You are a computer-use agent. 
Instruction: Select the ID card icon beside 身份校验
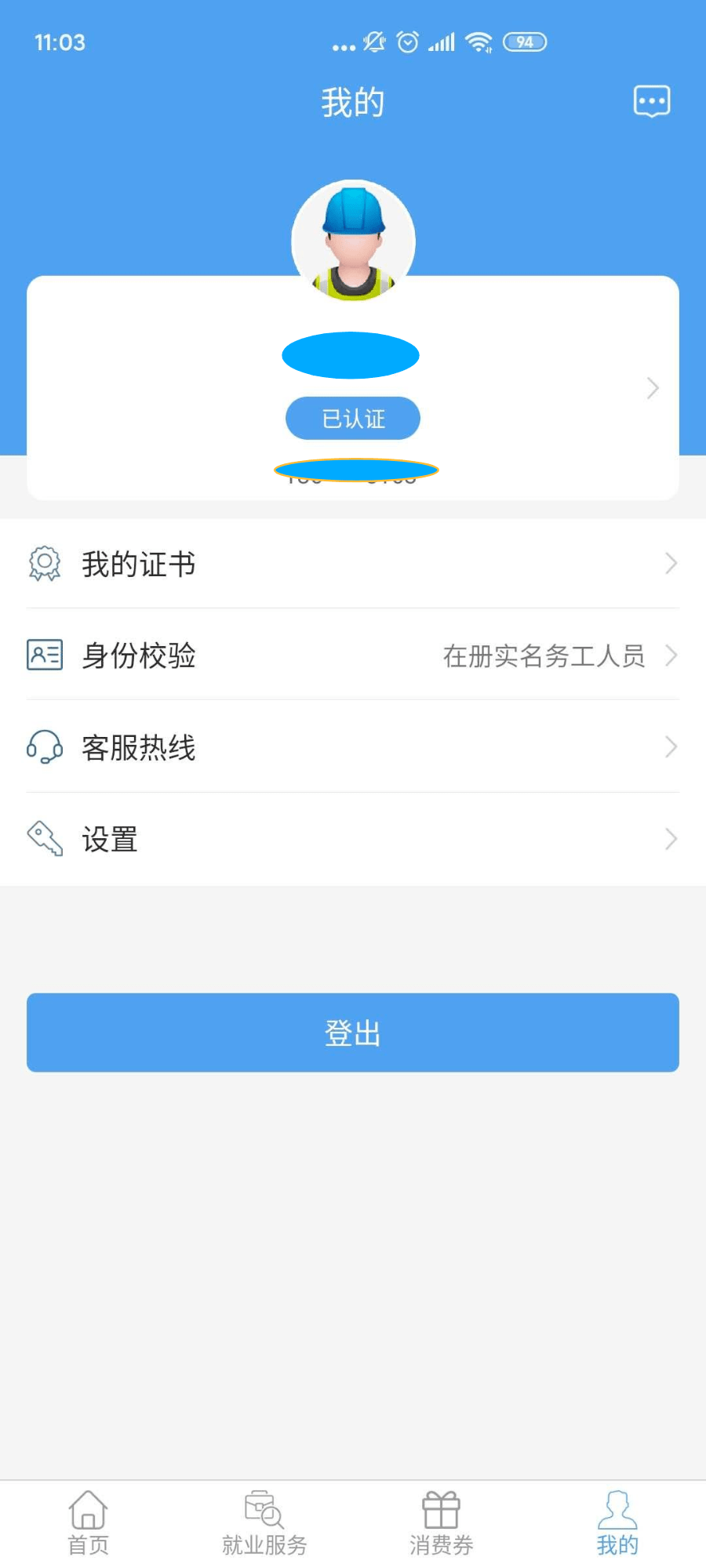click(45, 655)
